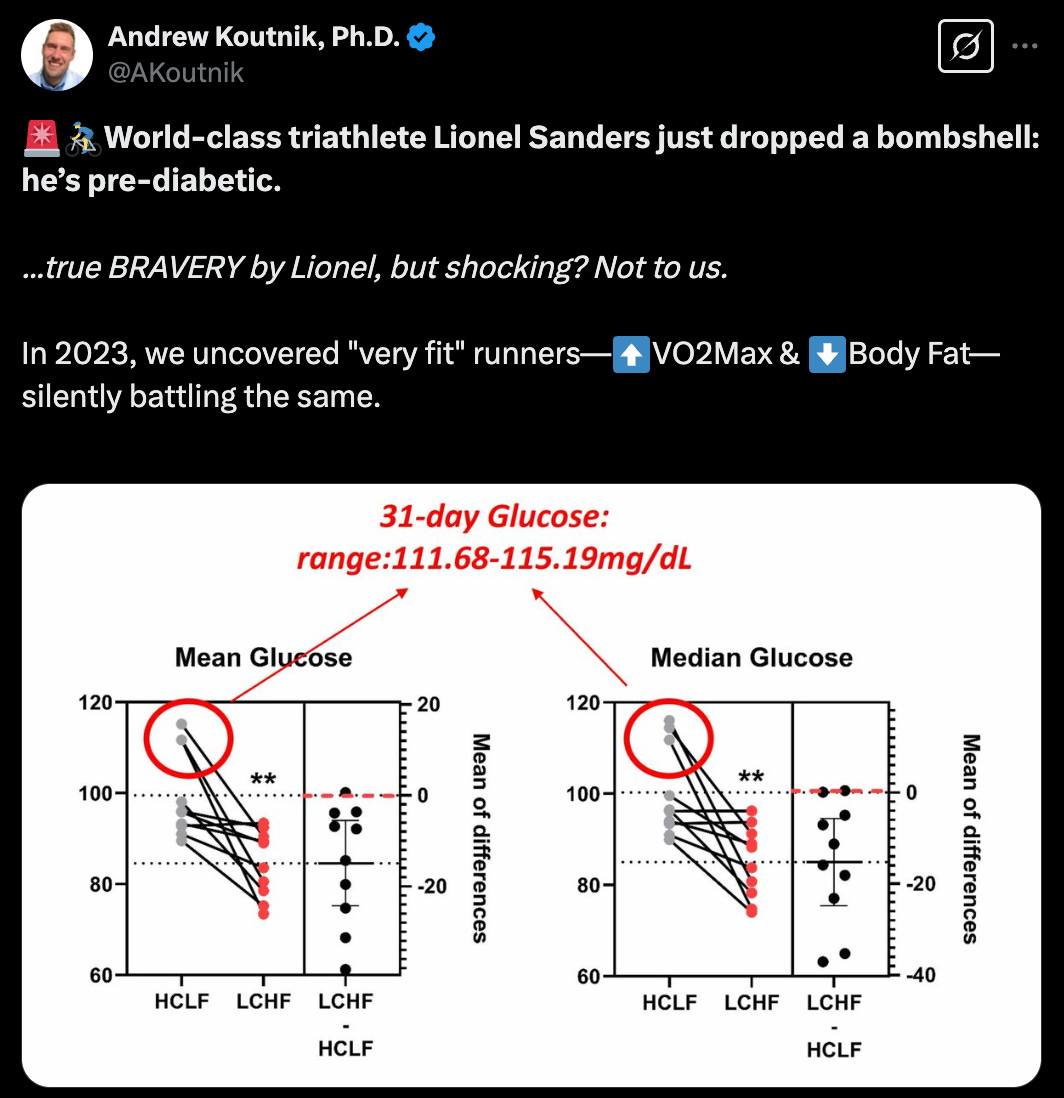Open the Andrew Koutnik, Ph.D. name link

point(255,38)
